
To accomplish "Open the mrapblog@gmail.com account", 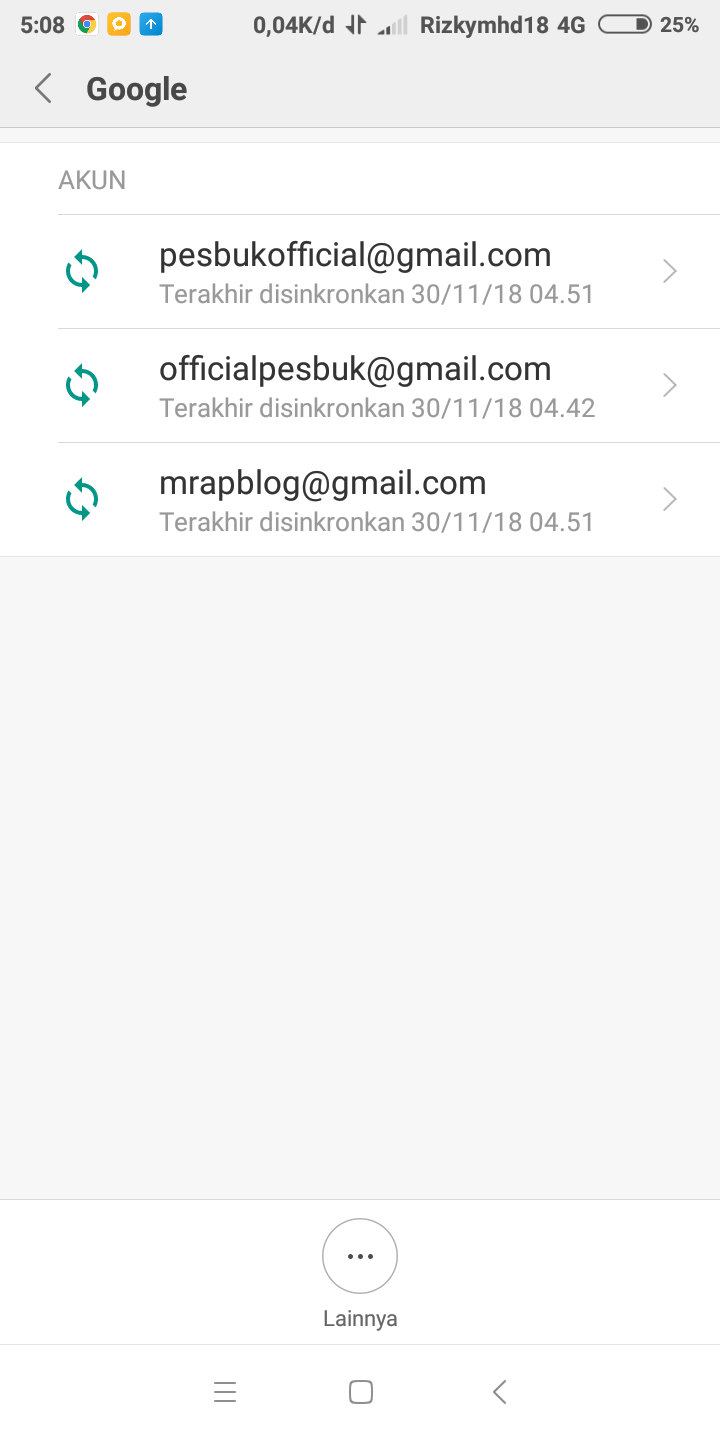I will (360, 500).
